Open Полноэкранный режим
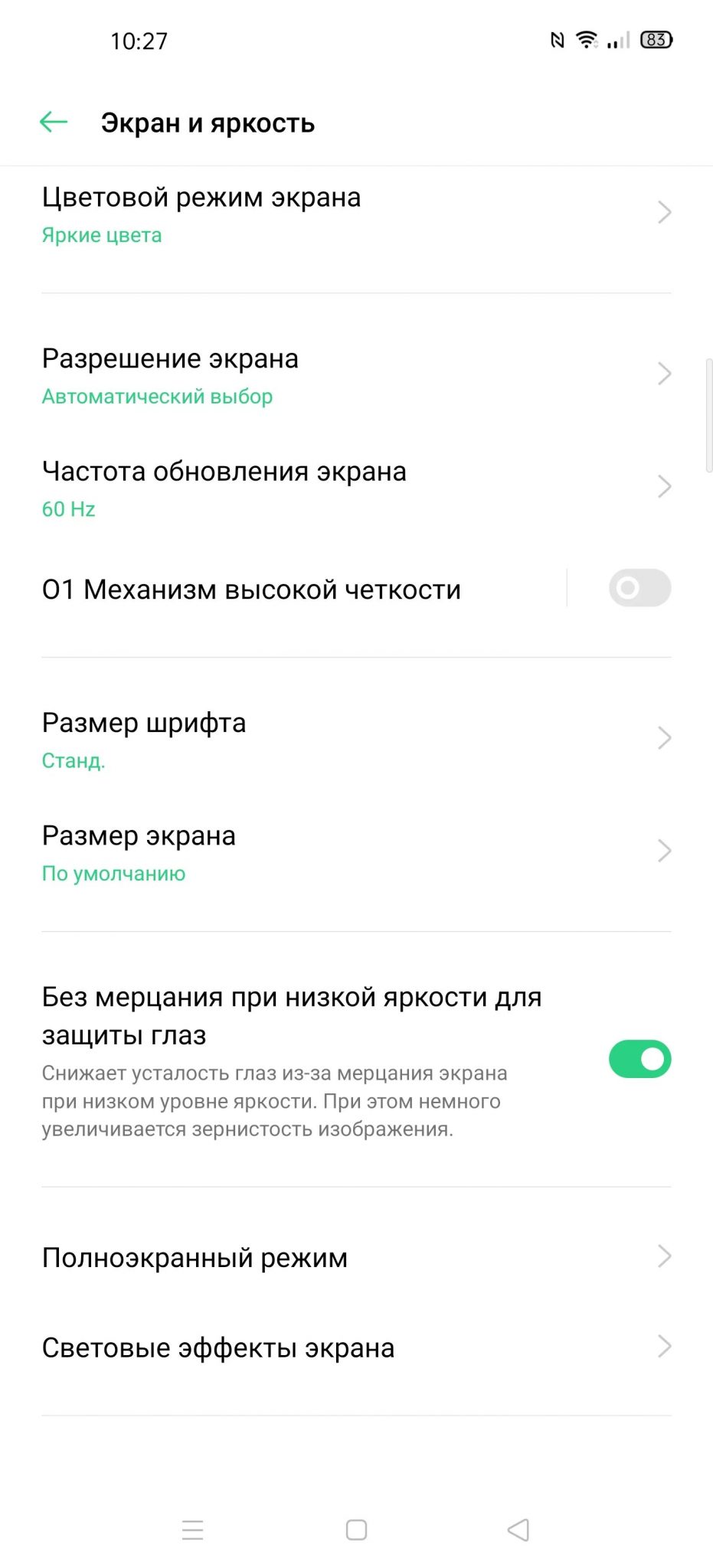 pyautogui.click(x=356, y=1257)
